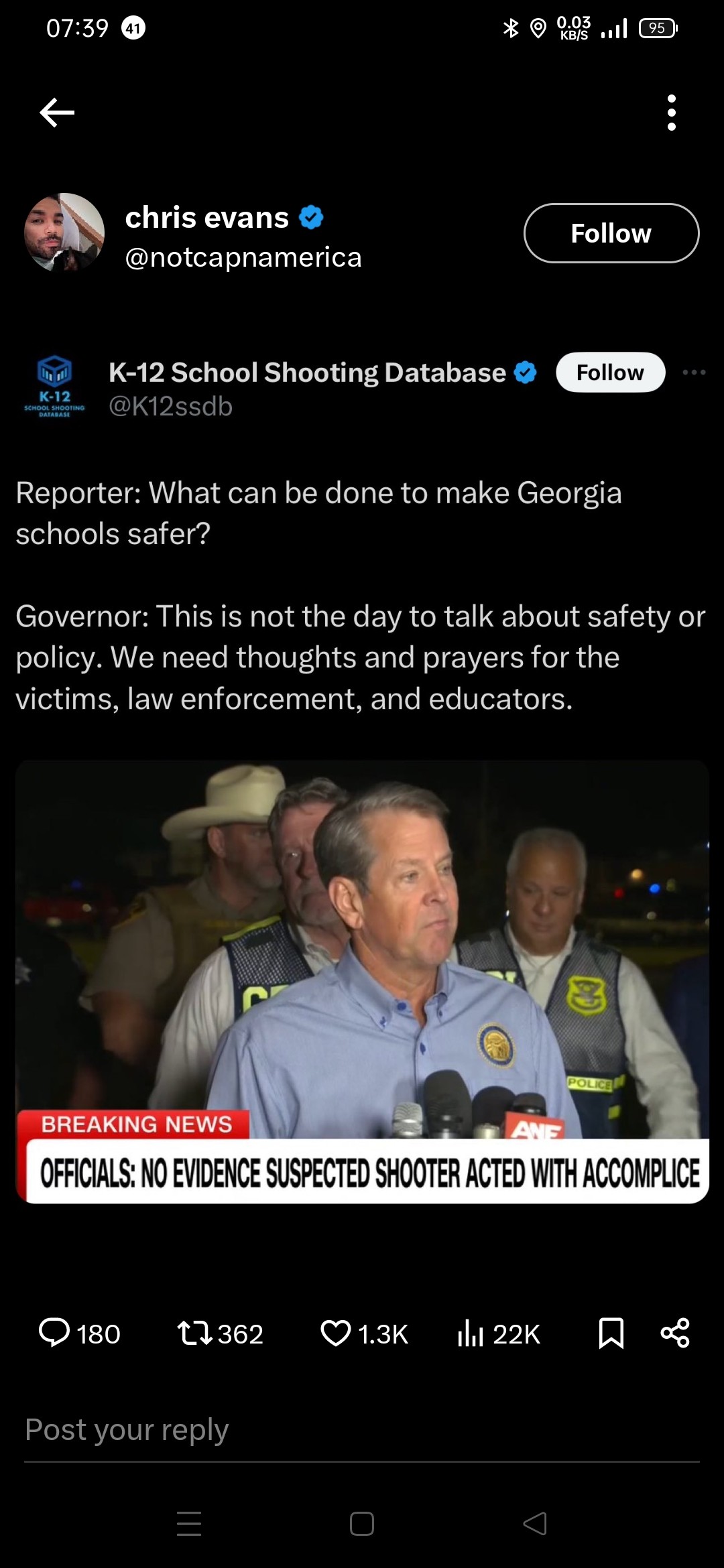Open more options on the K-12 post
The width and height of the screenshot is (724, 1568).
tap(694, 372)
